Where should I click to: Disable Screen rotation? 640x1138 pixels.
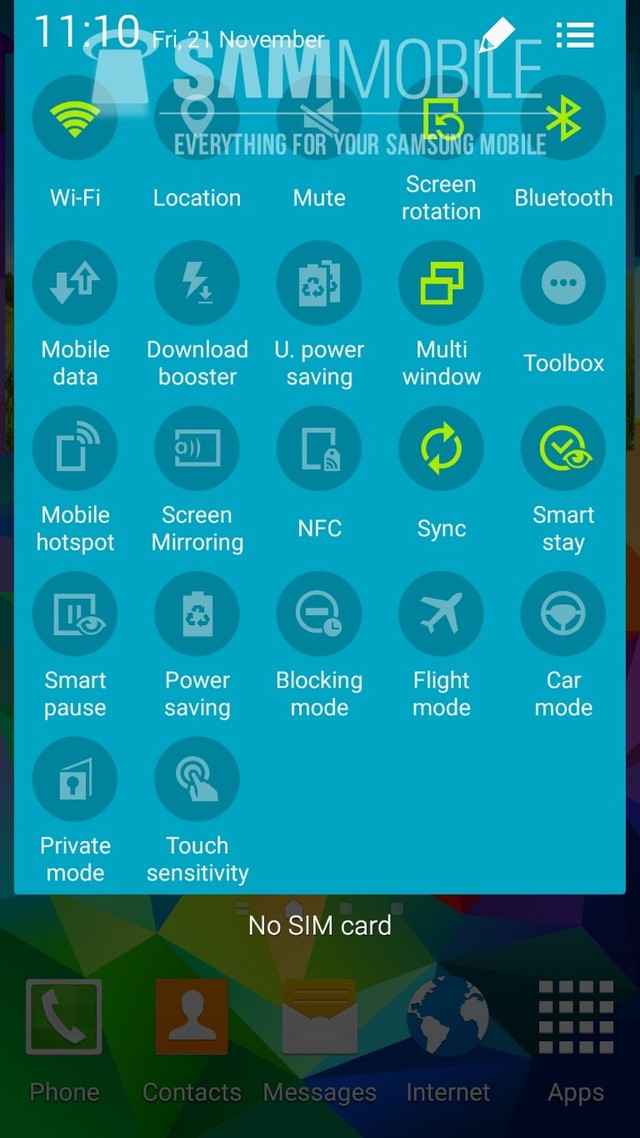441,118
